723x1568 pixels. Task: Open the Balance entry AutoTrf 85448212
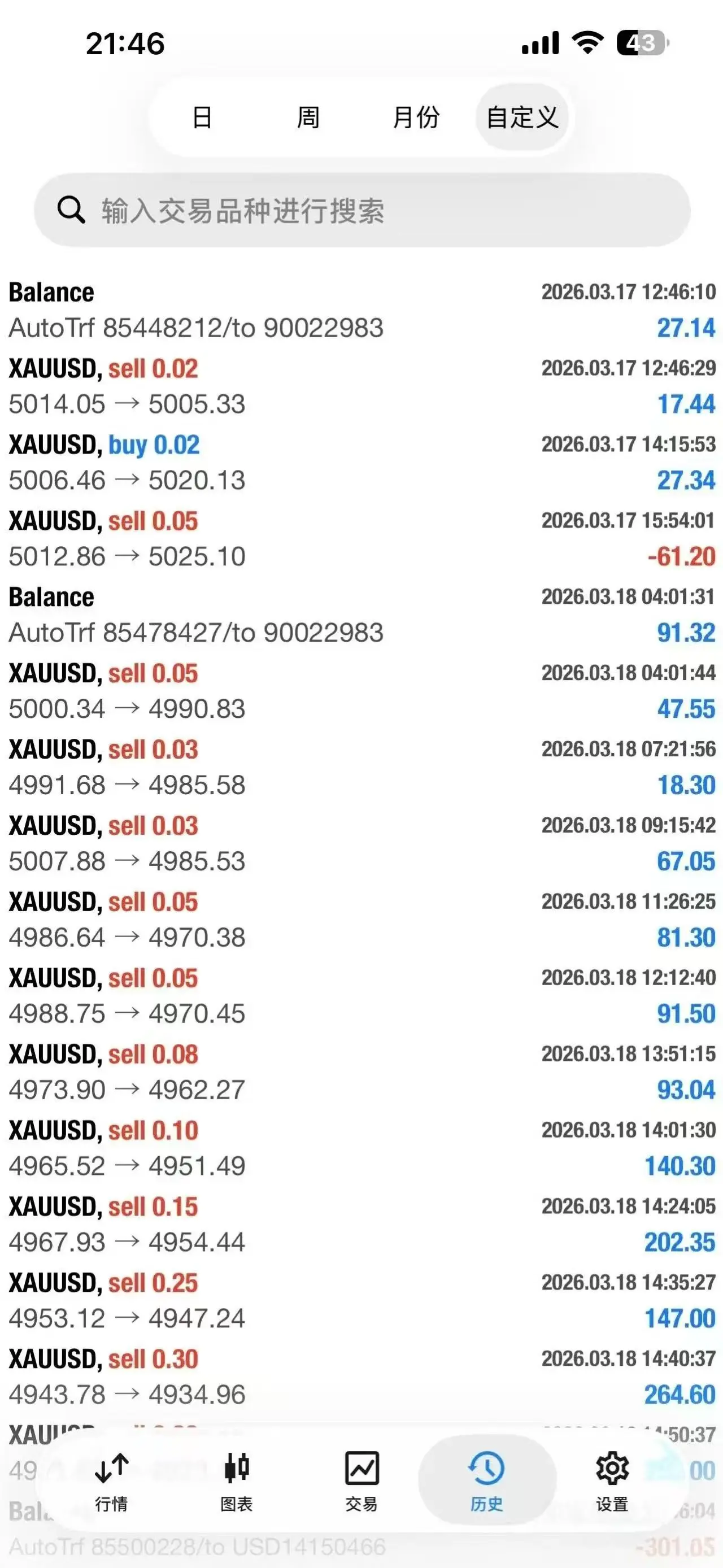[x=361, y=311]
